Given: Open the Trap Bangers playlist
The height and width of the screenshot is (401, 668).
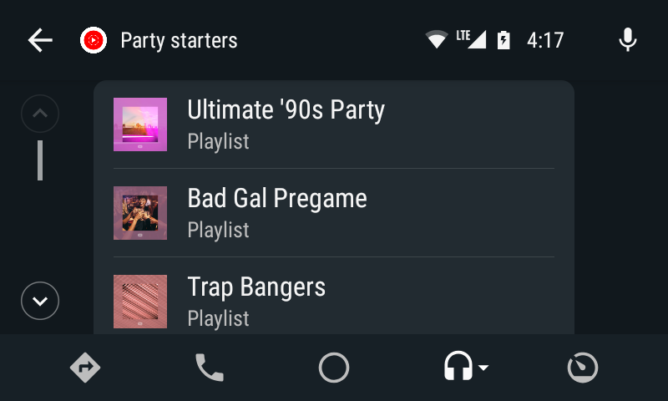Looking at the screenshot, I should pyautogui.click(x=334, y=300).
